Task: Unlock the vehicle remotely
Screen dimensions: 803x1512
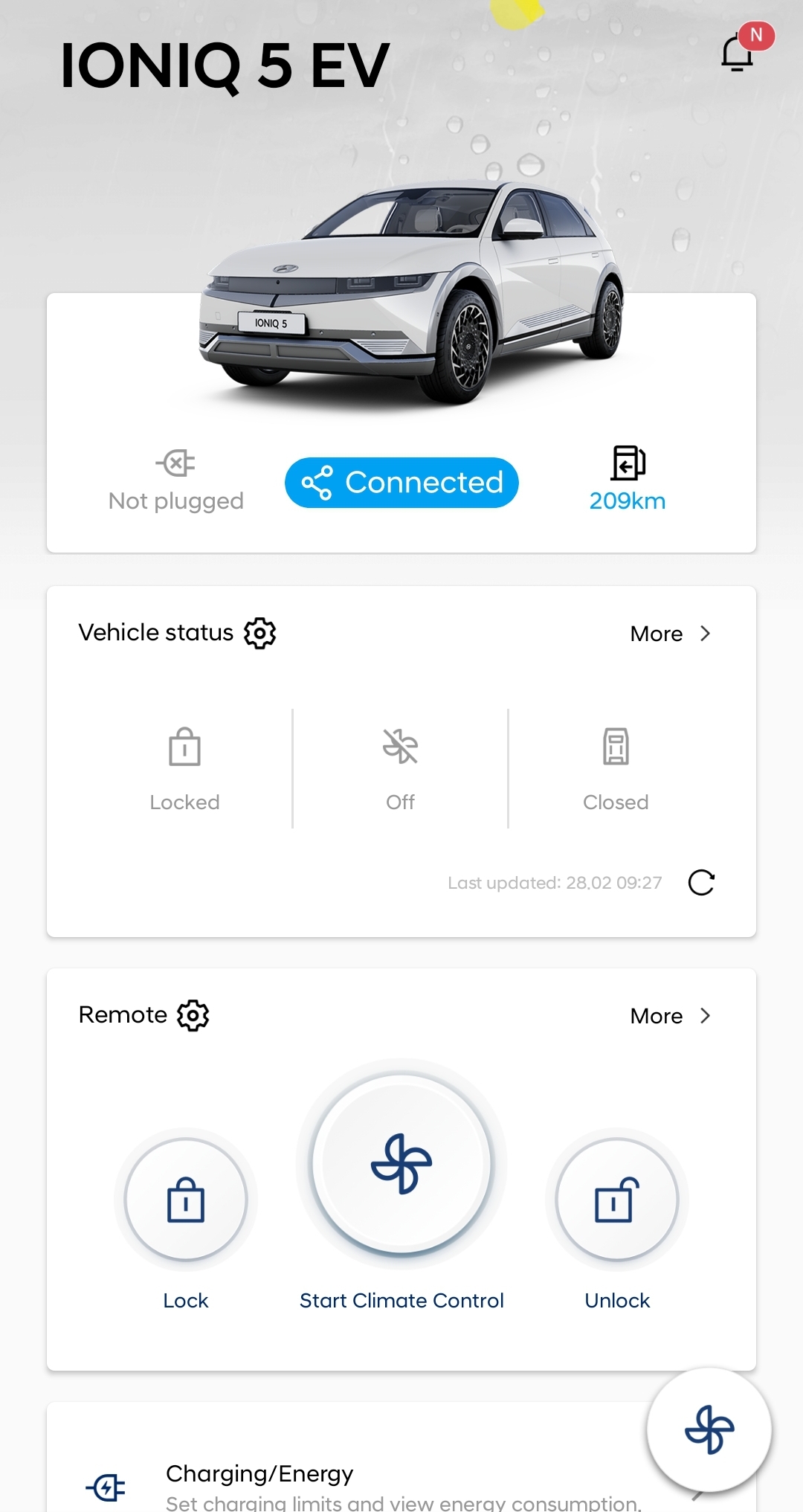Action: 617,1199
